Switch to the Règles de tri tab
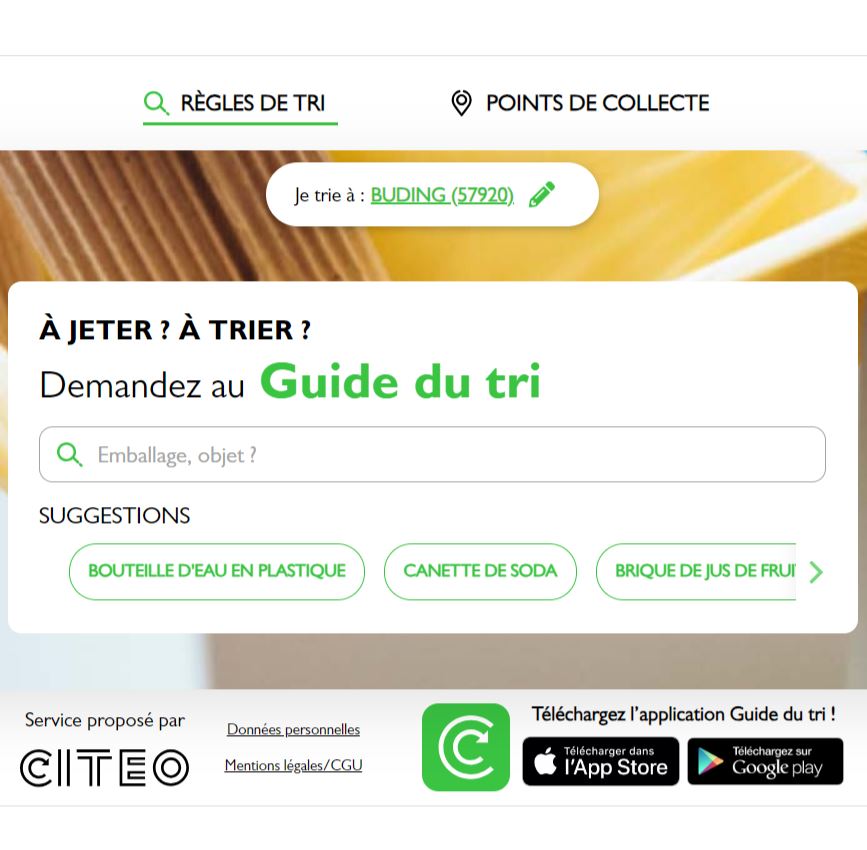This screenshot has height=850, width=867. pyautogui.click(x=240, y=103)
